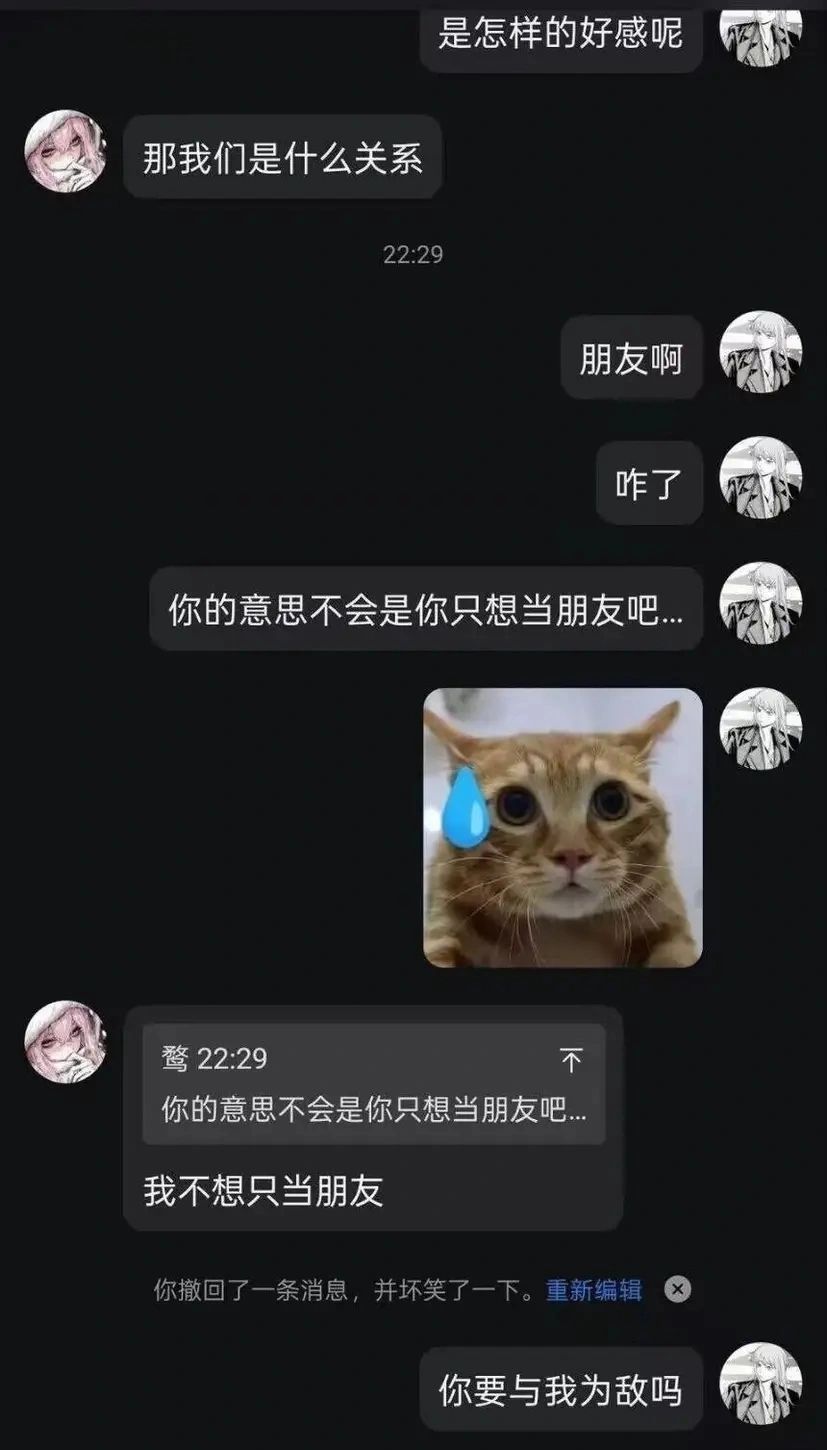
Task: Dismiss the recalled message notice
Action: 678,1290
